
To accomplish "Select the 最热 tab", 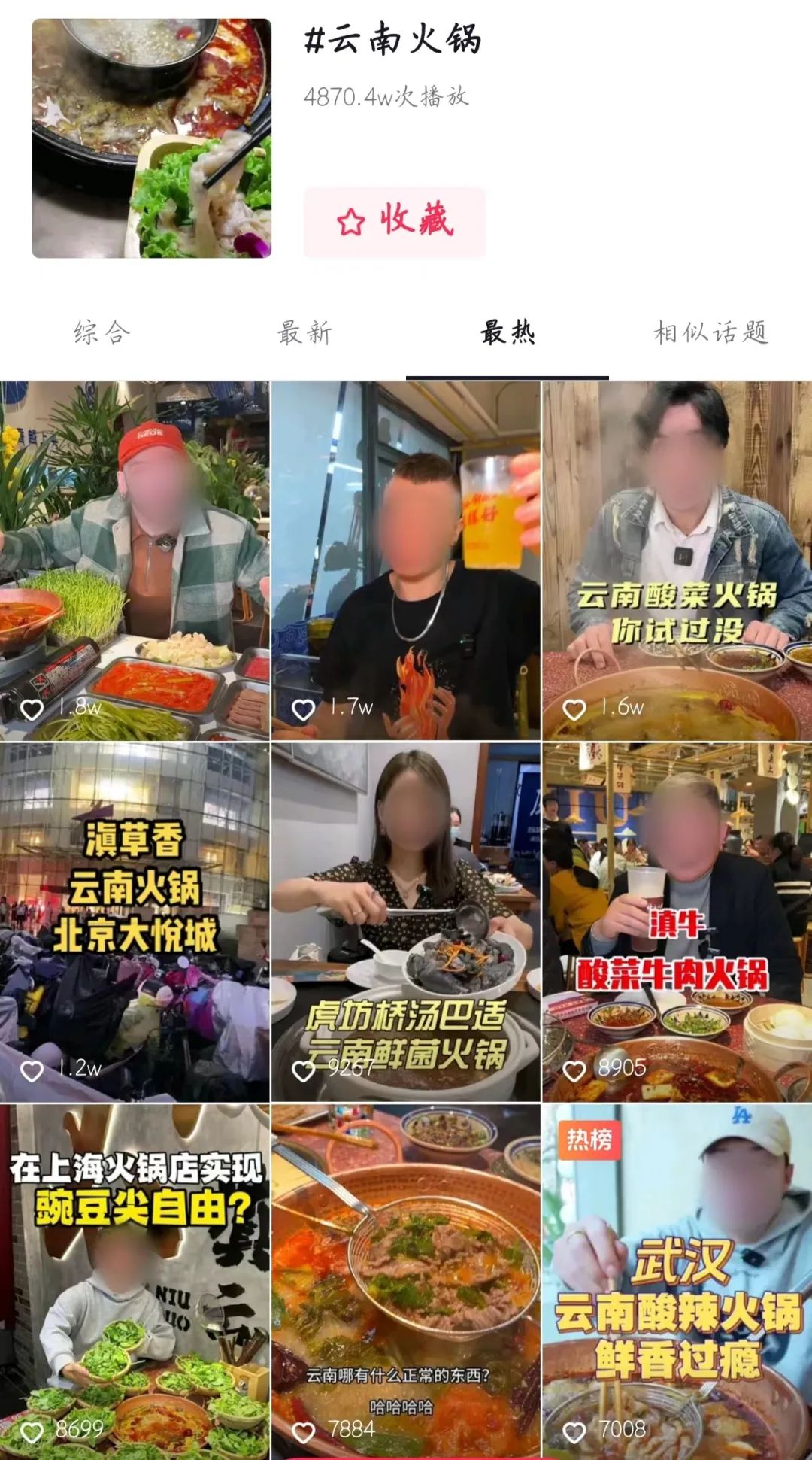I will click(507, 332).
